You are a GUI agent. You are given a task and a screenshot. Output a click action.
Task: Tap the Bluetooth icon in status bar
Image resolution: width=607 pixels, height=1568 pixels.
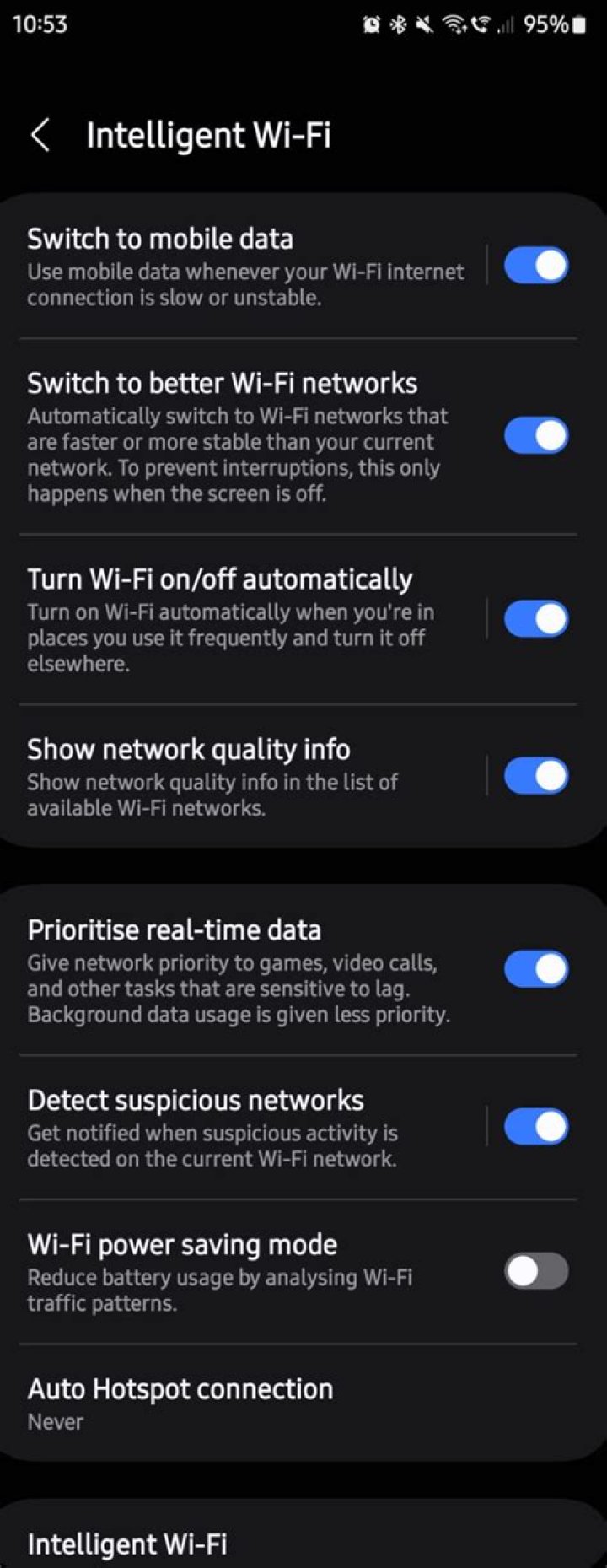[398, 24]
